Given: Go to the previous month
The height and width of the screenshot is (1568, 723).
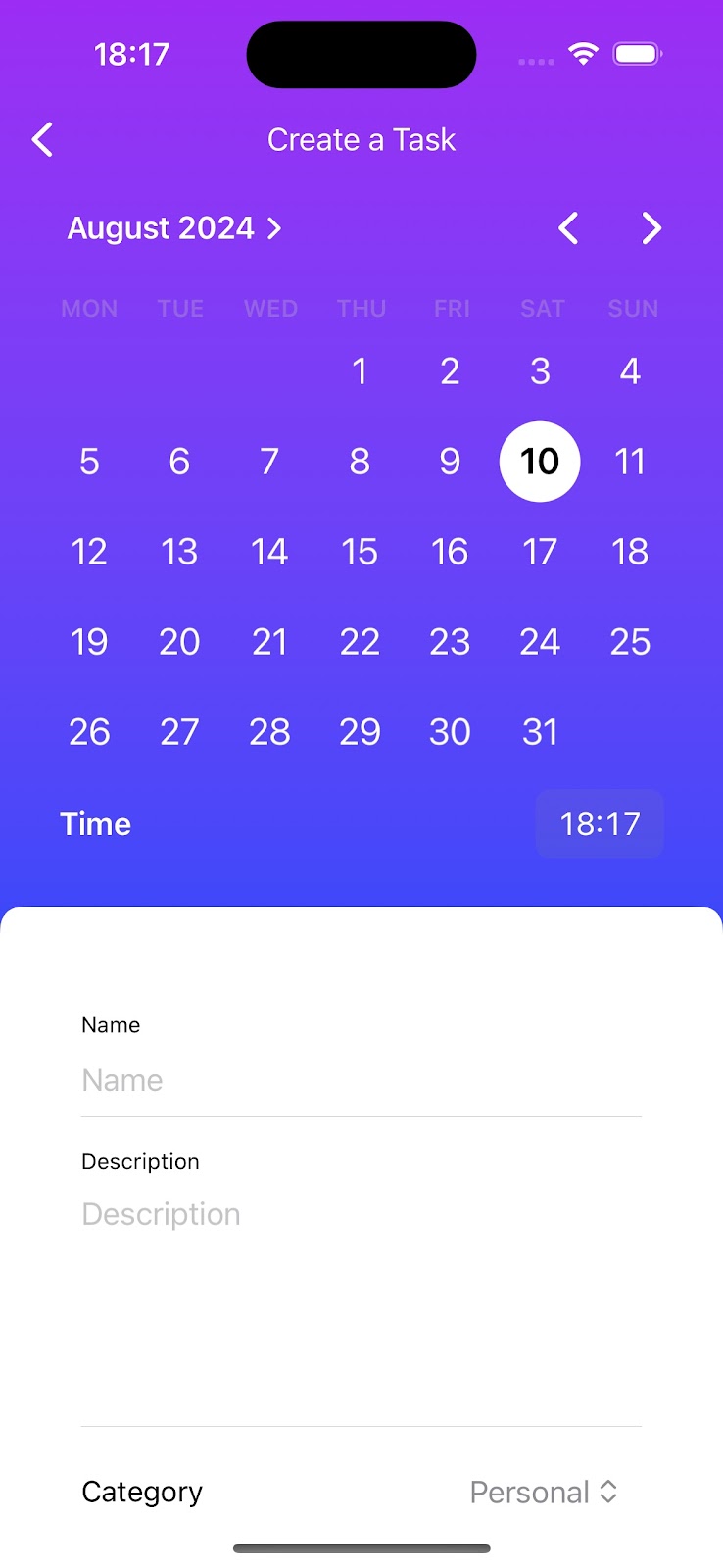Looking at the screenshot, I should [568, 228].
